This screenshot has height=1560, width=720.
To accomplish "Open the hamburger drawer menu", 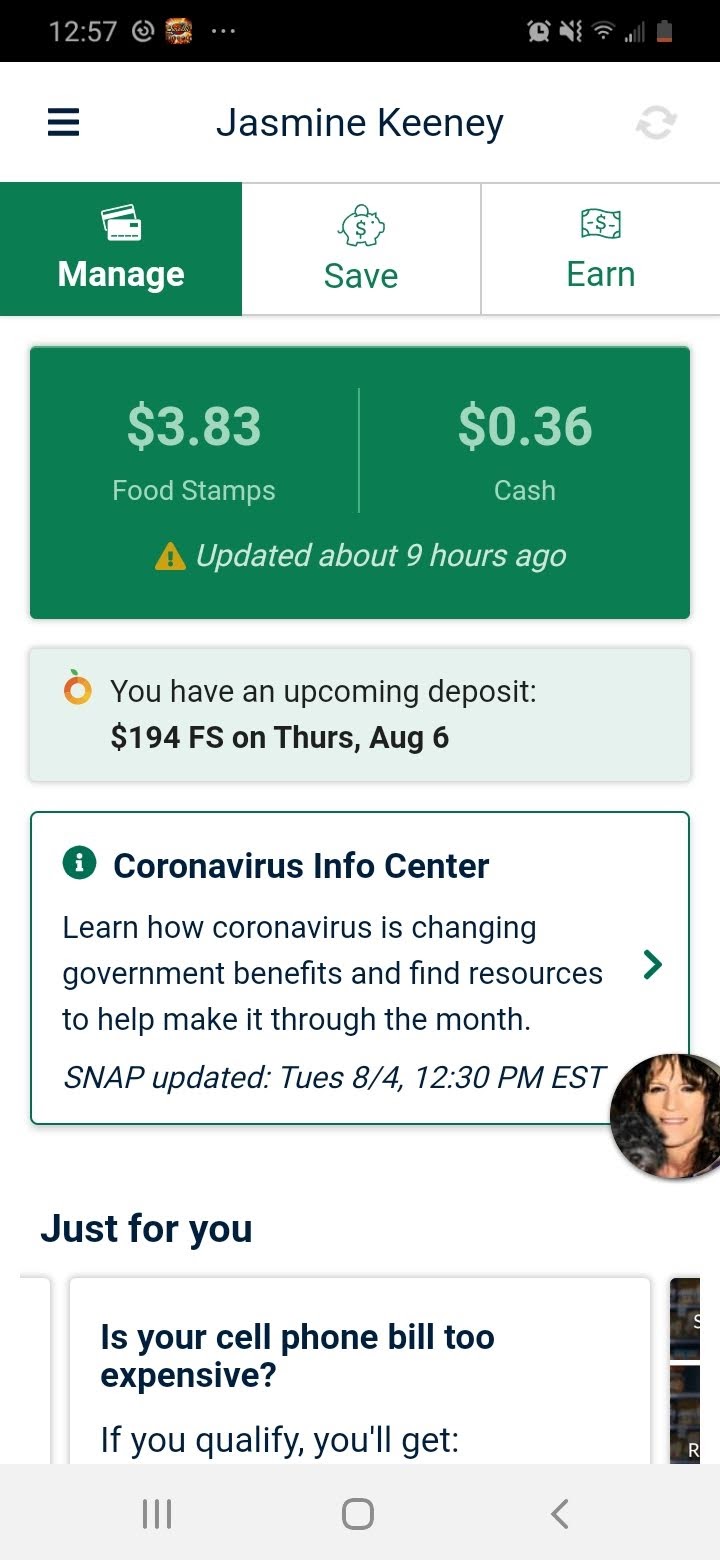I will click(63, 123).
